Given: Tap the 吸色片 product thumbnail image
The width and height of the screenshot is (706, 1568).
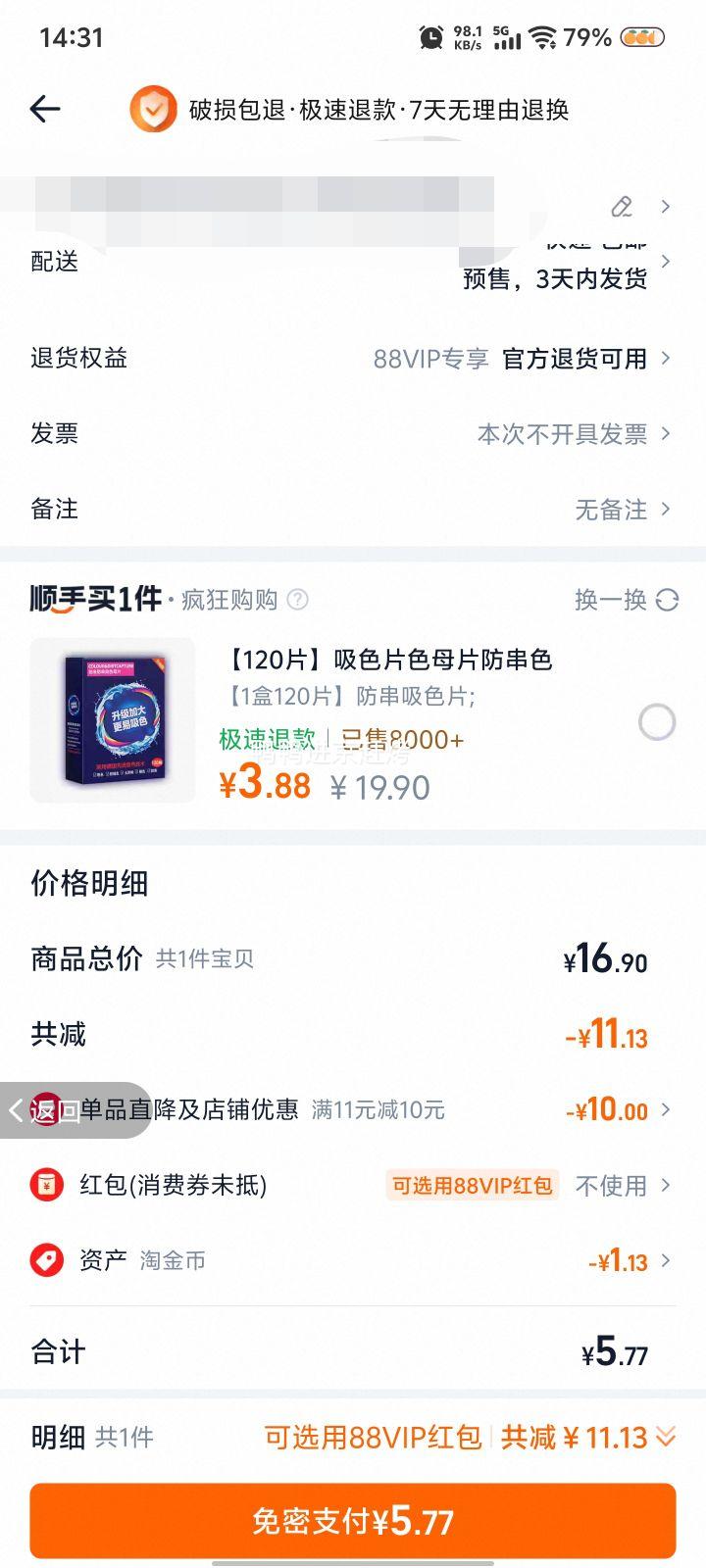Looking at the screenshot, I should 112,720.
